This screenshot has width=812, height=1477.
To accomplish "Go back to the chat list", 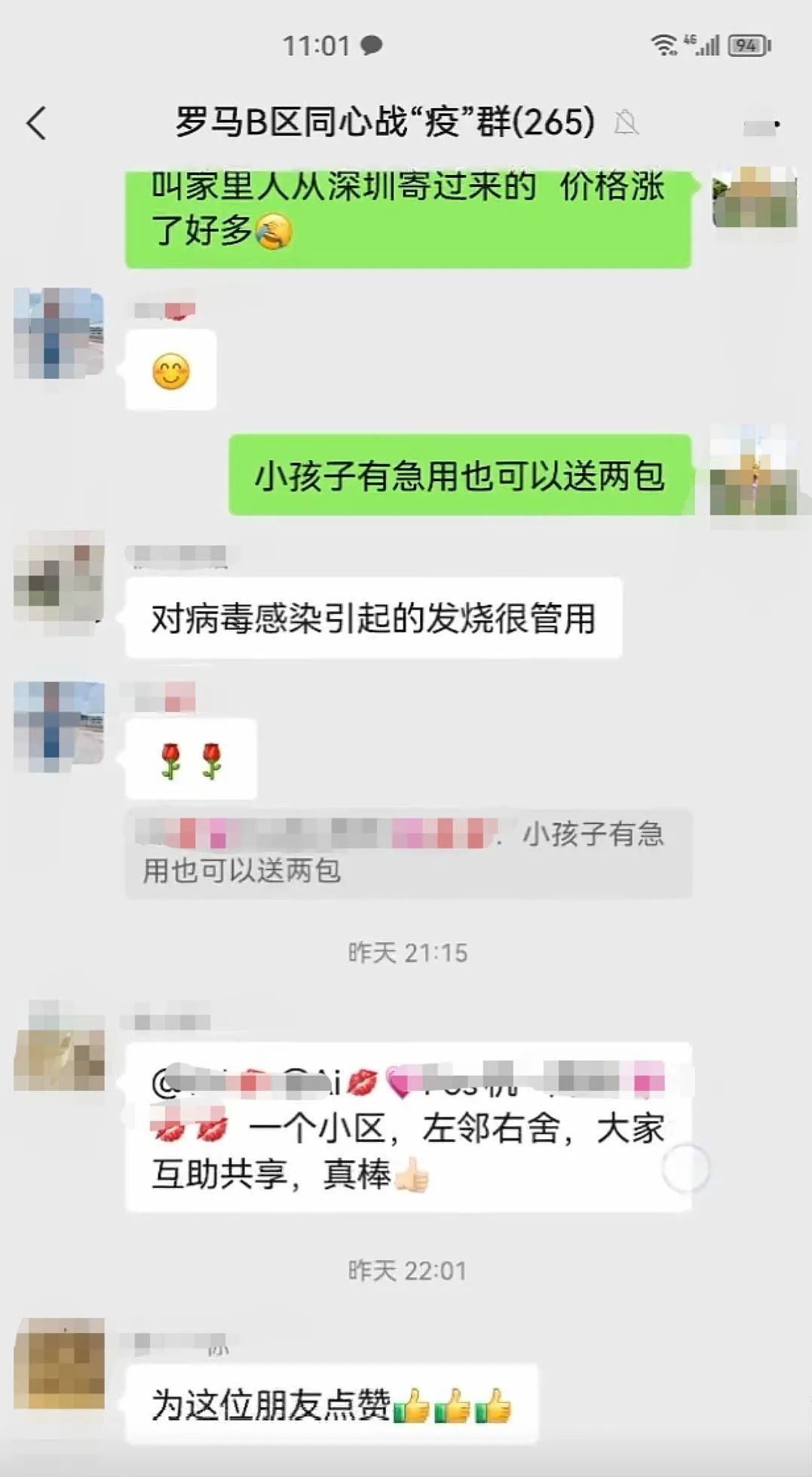I will pyautogui.click(x=36, y=123).
